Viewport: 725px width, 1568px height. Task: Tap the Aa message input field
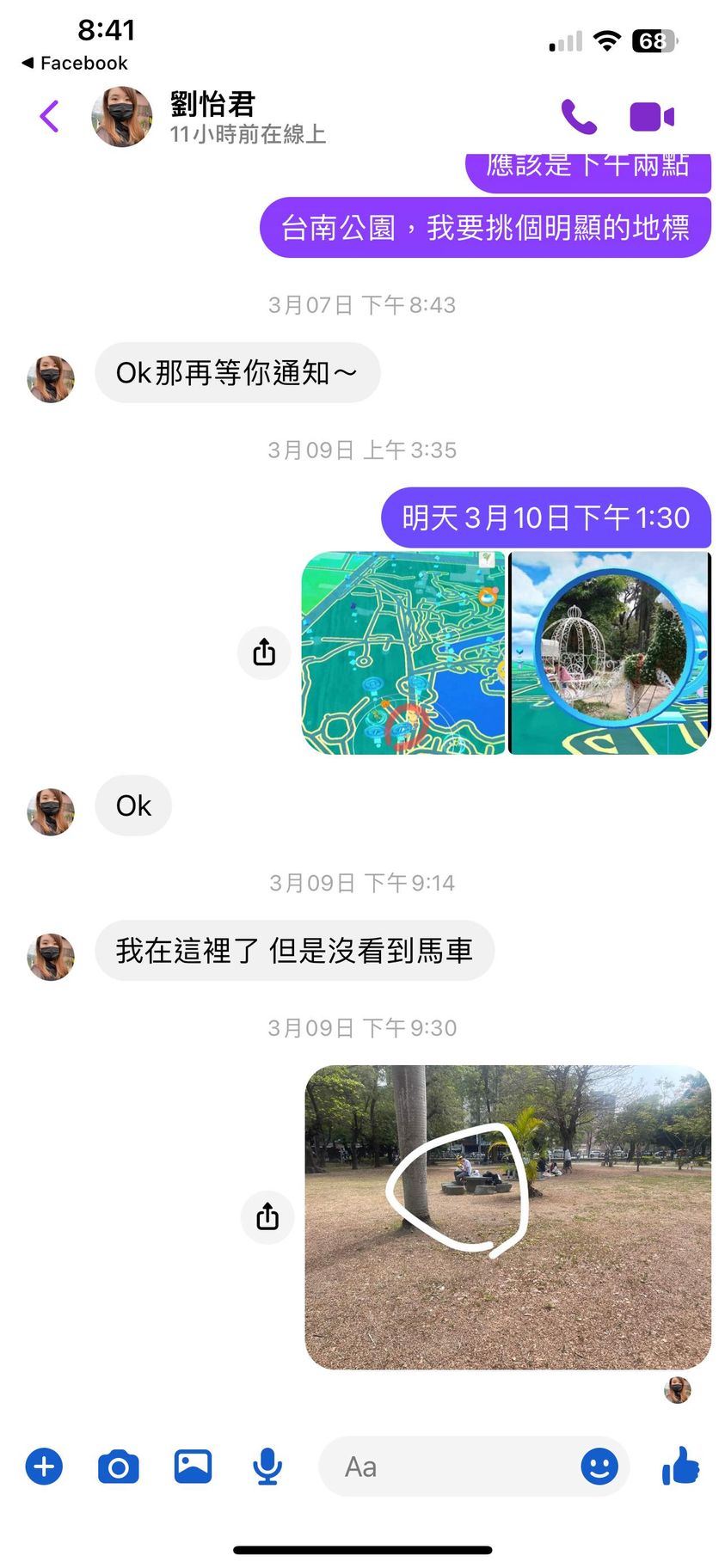pyautogui.click(x=447, y=1467)
